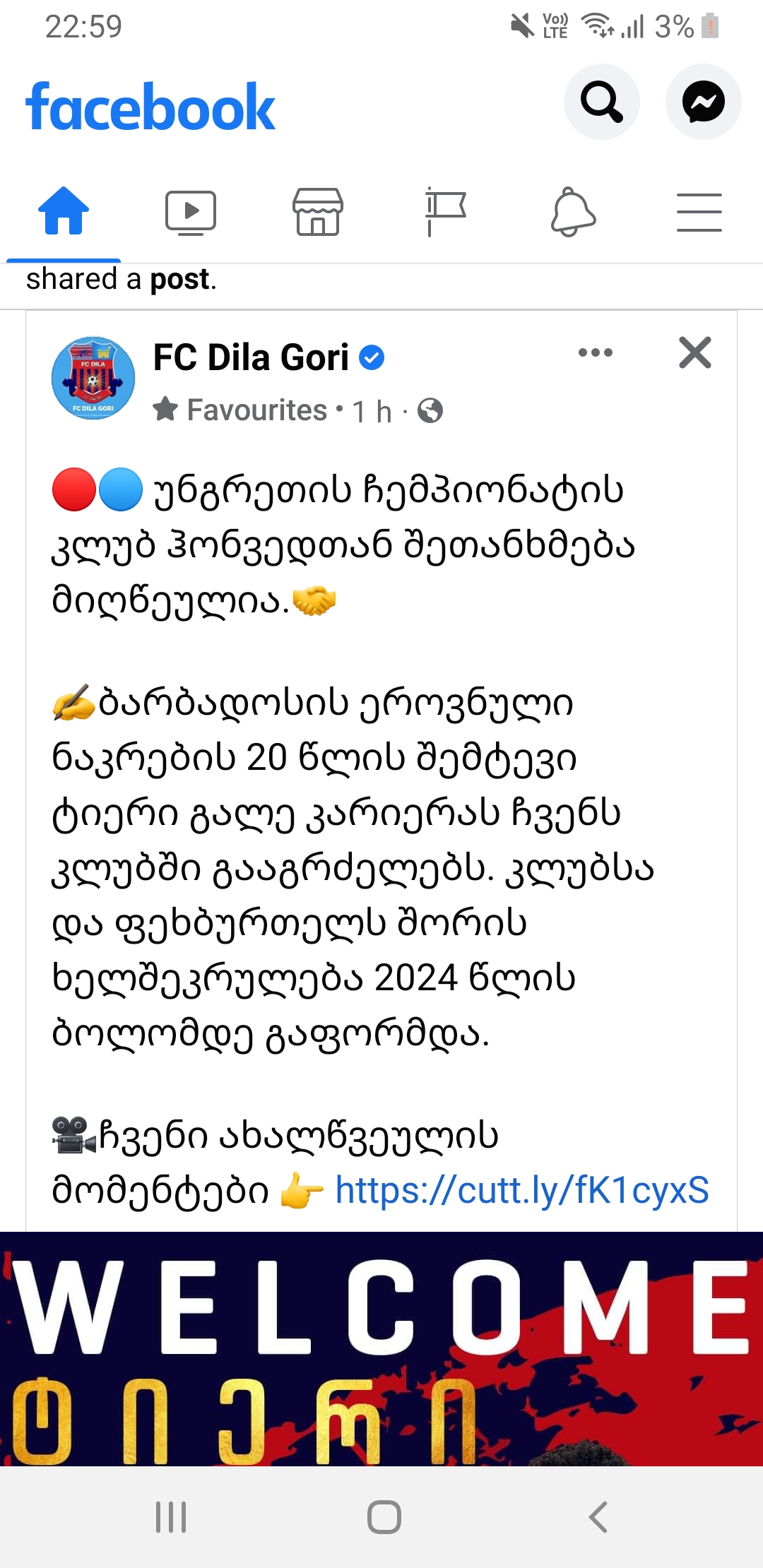Screen dimensions: 763x1568
Task: Open post options via the three-dot menu
Action: (x=596, y=353)
